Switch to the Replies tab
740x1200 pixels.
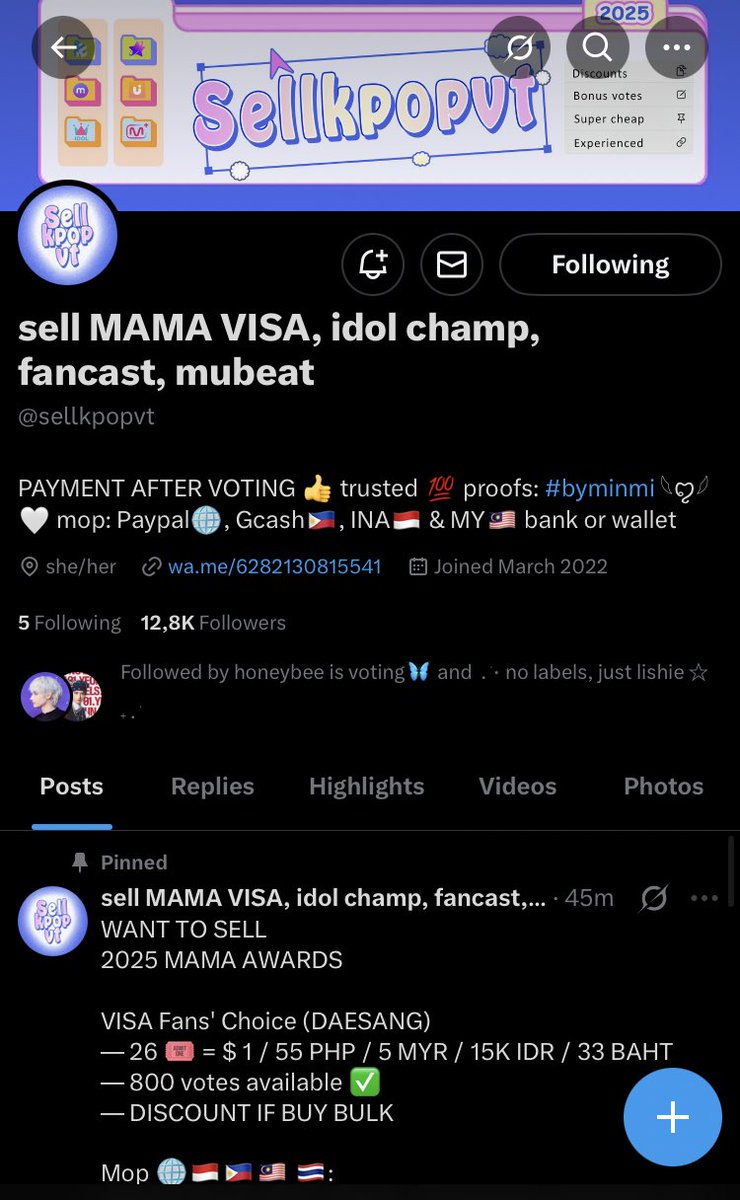(212, 787)
